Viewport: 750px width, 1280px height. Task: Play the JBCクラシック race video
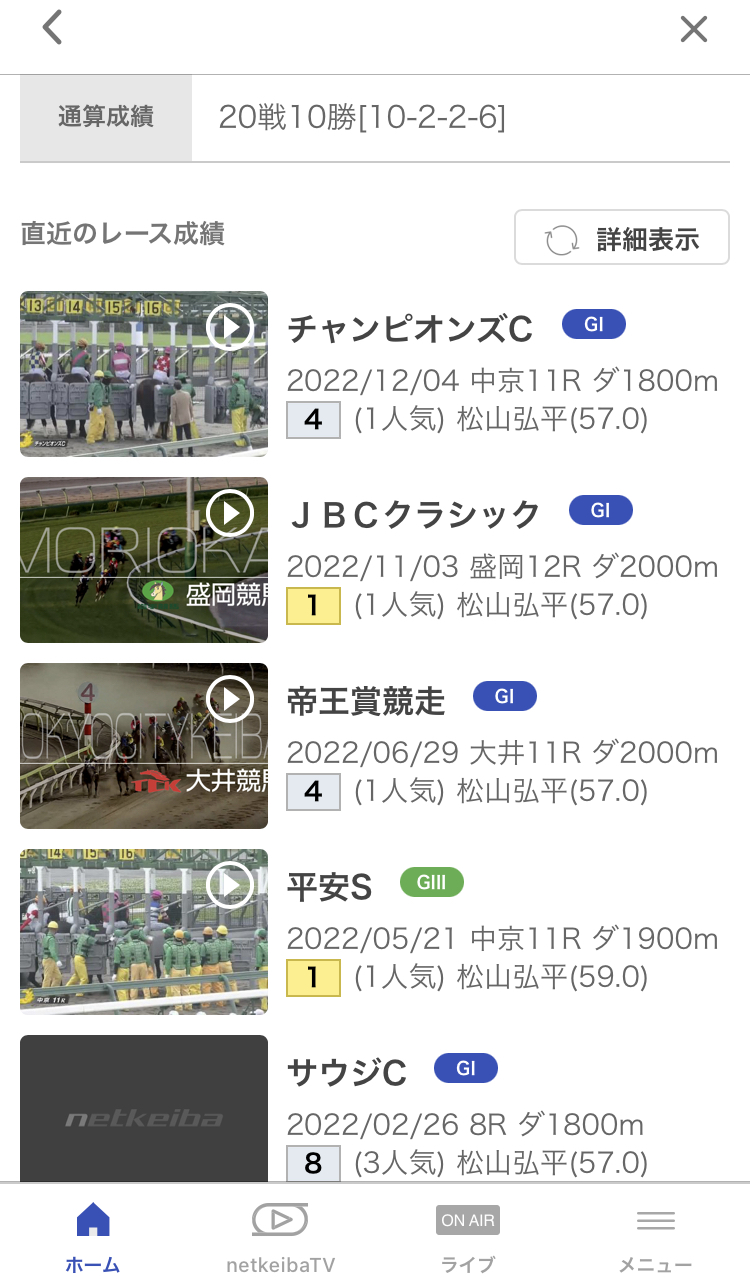144,560
